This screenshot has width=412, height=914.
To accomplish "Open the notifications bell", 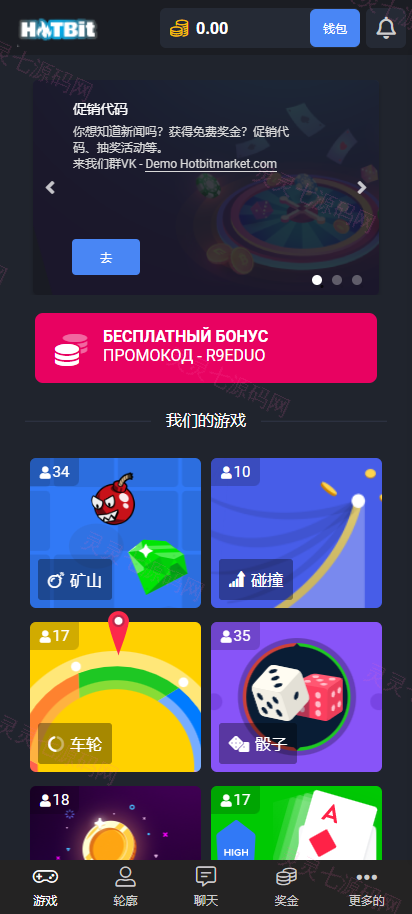I will [x=386, y=28].
